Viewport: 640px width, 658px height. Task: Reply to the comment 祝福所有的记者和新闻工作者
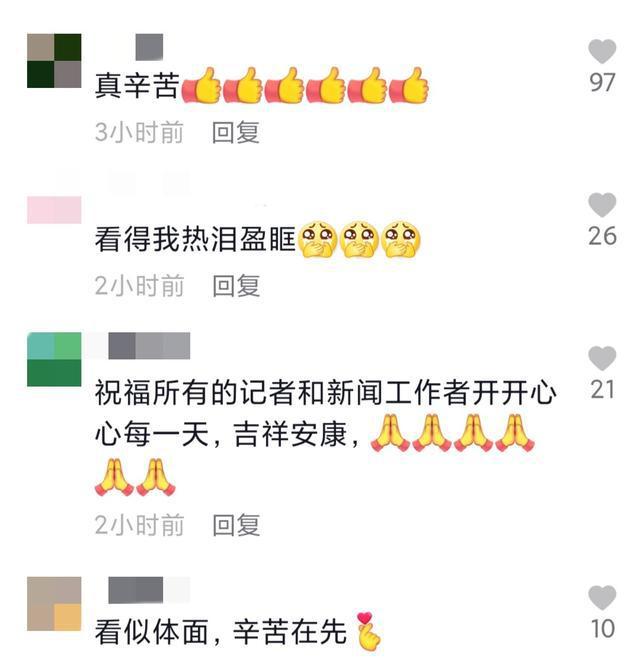point(236,524)
